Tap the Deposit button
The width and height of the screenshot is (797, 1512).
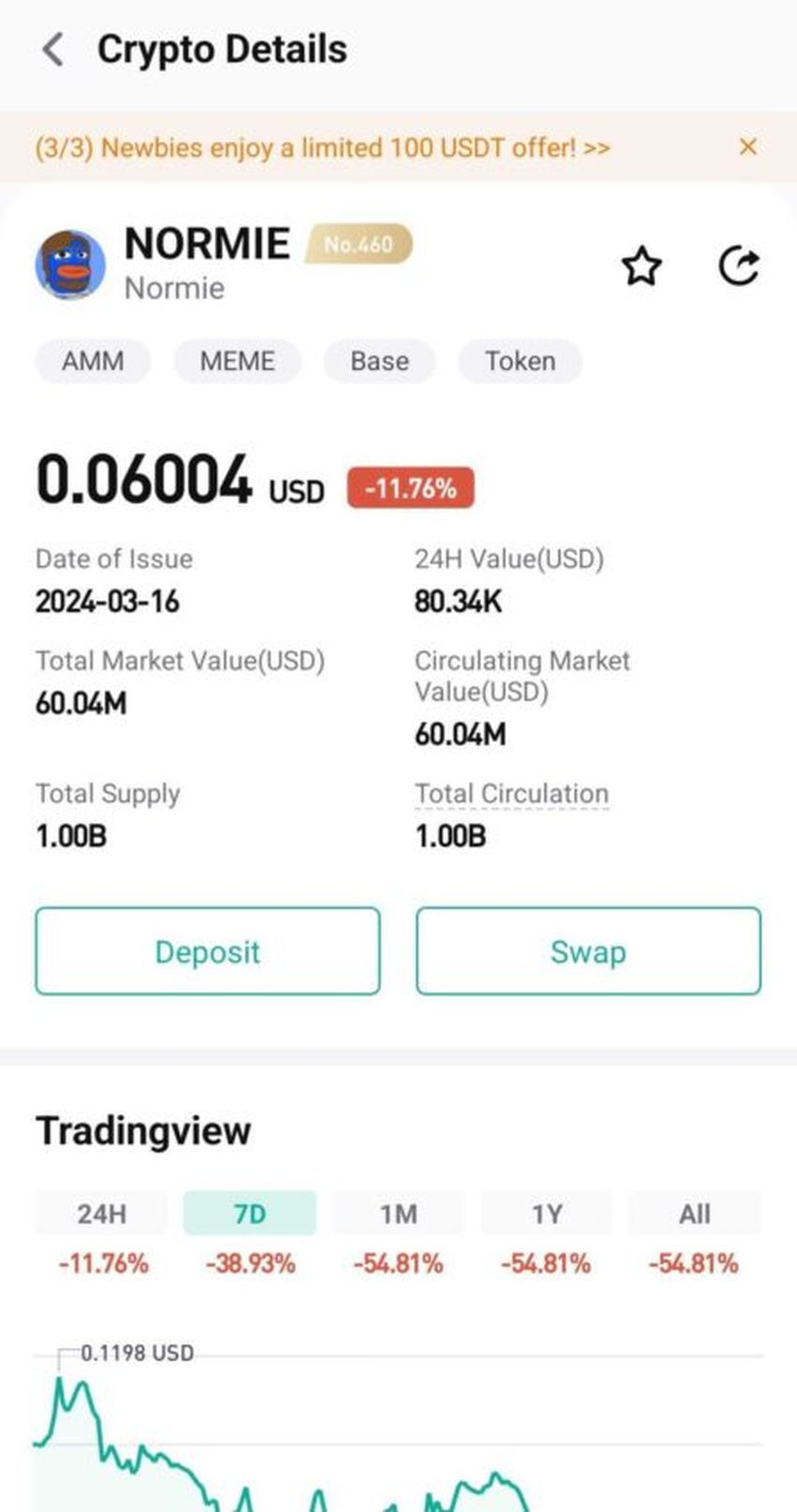click(x=207, y=951)
